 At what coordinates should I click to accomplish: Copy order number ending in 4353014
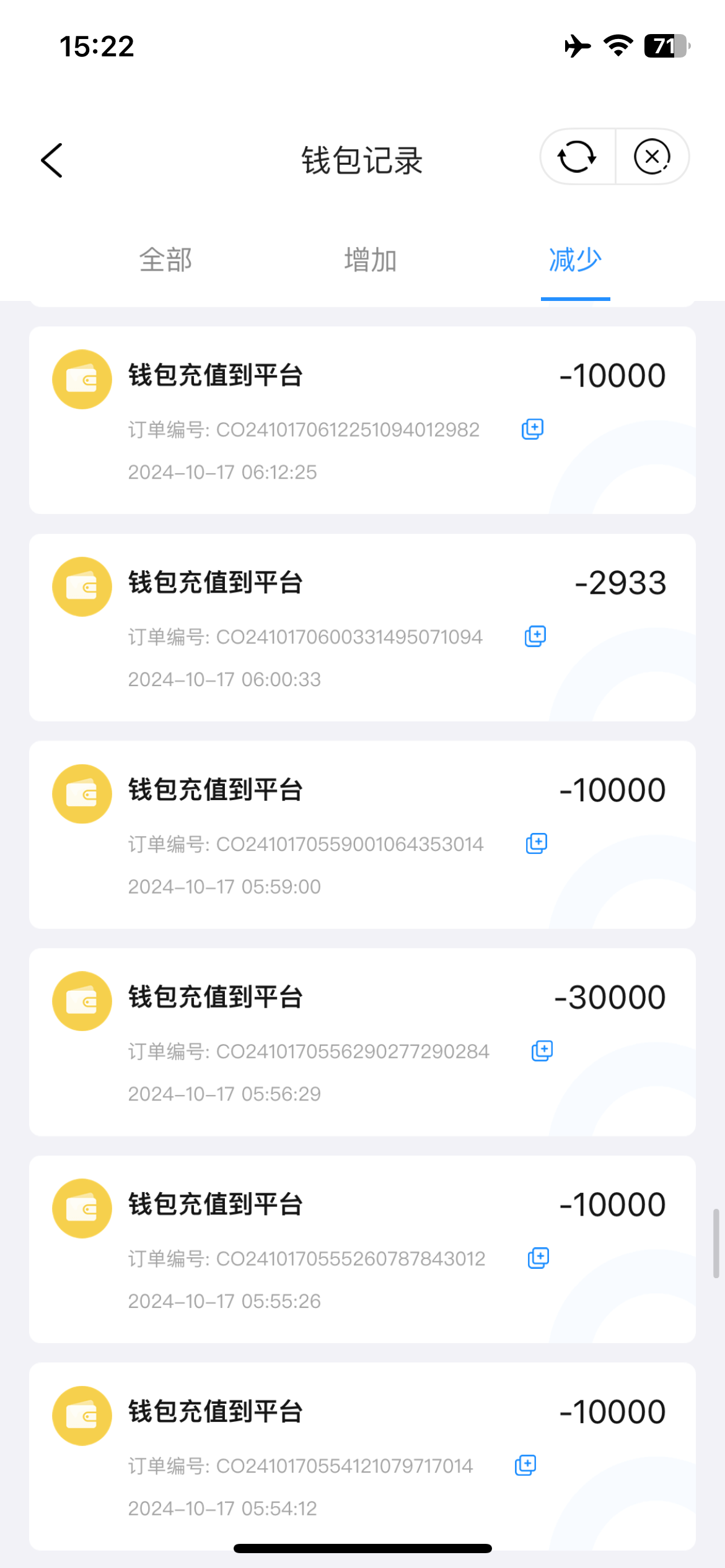click(537, 843)
